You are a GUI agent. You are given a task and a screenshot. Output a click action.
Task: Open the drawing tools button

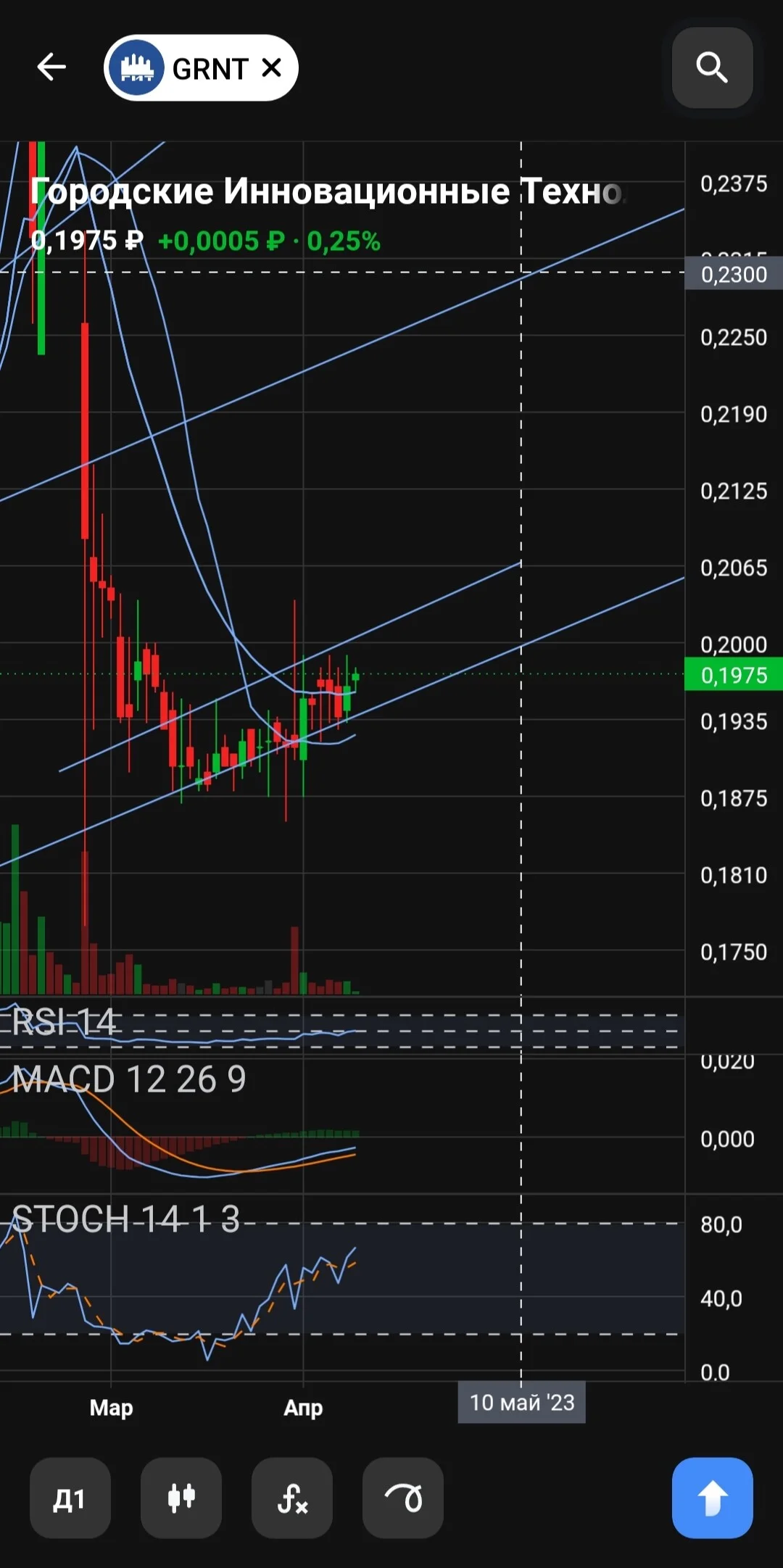click(x=403, y=1498)
